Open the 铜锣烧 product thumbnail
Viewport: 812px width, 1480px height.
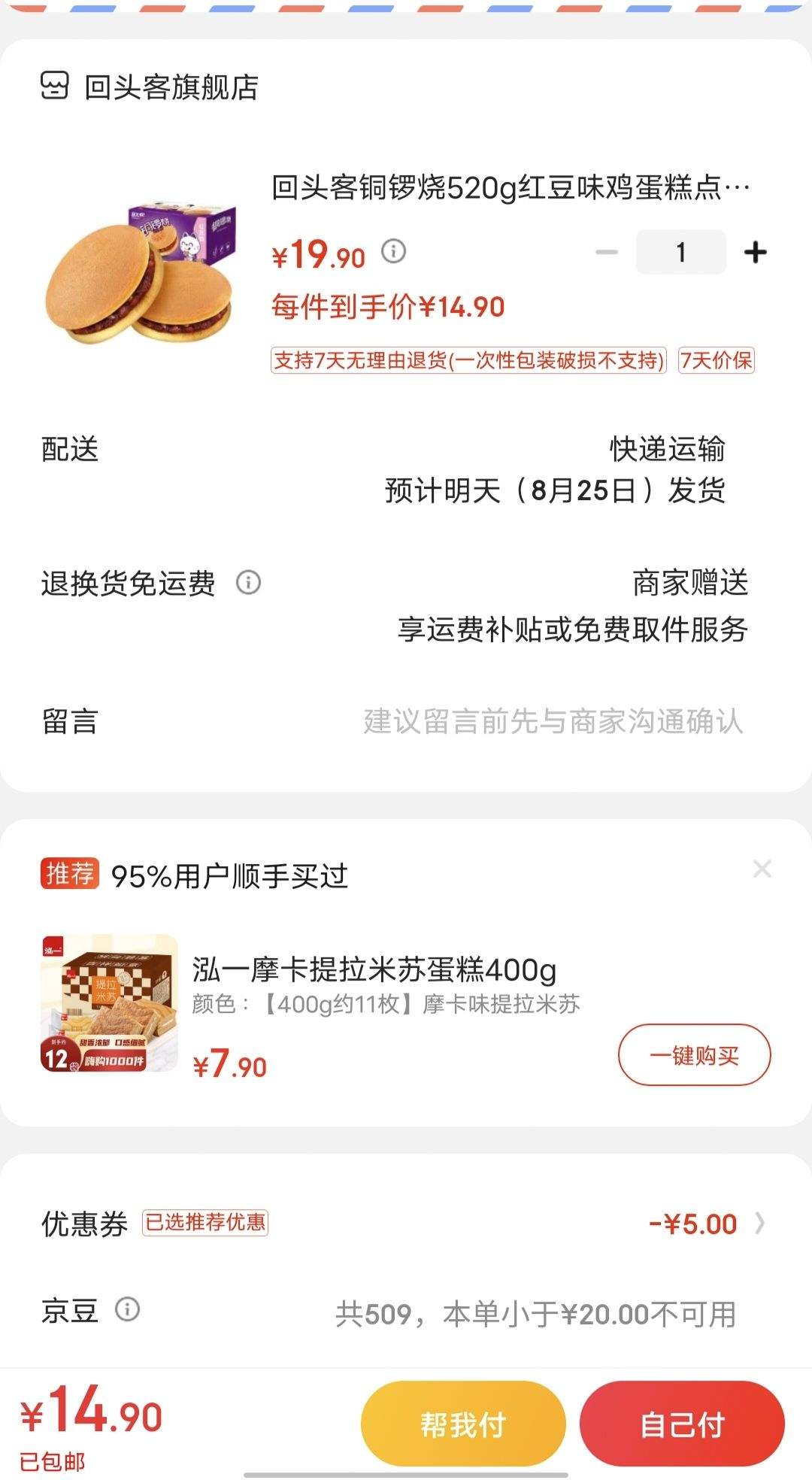click(x=140, y=272)
